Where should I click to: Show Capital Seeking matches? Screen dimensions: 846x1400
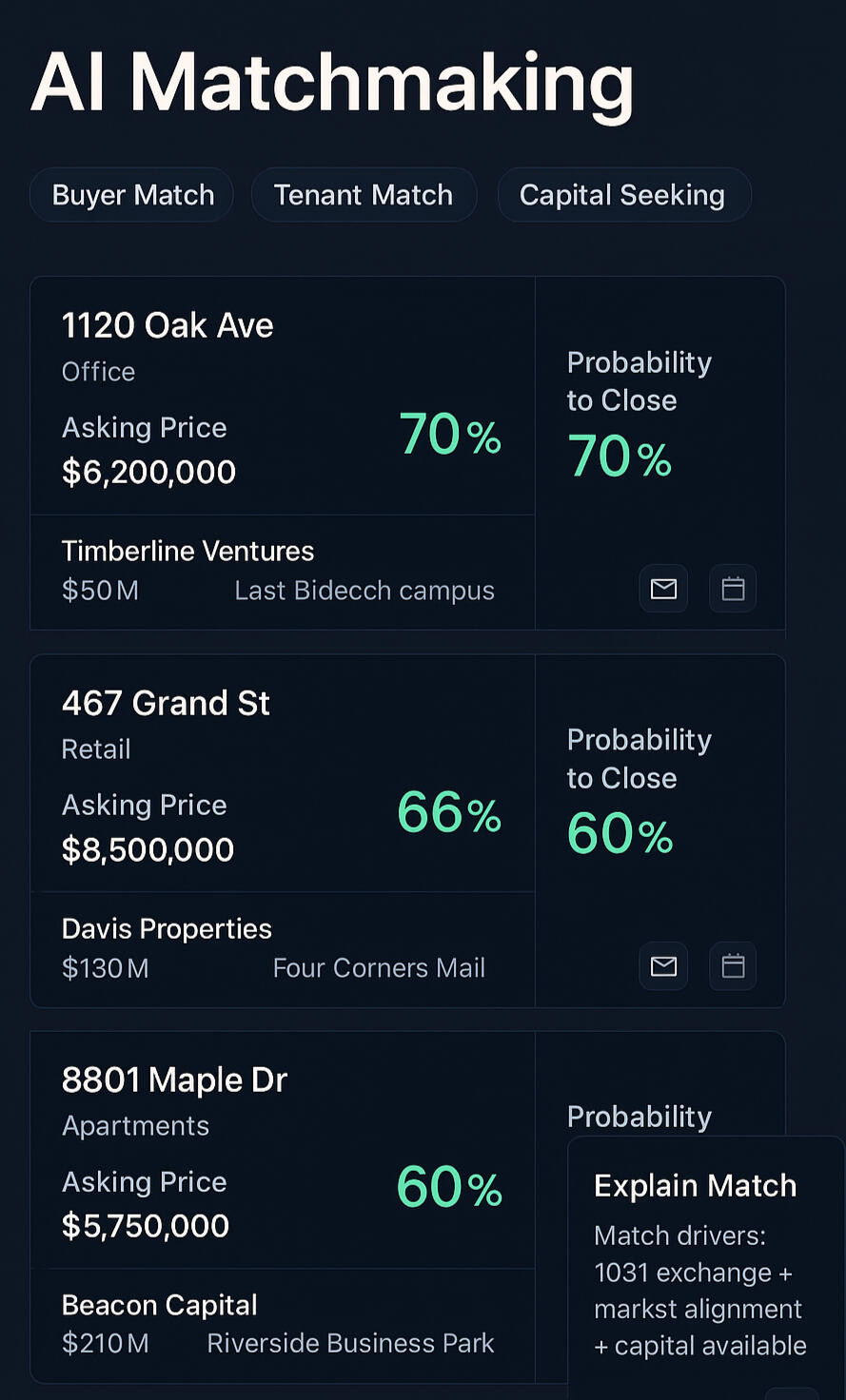coord(623,195)
